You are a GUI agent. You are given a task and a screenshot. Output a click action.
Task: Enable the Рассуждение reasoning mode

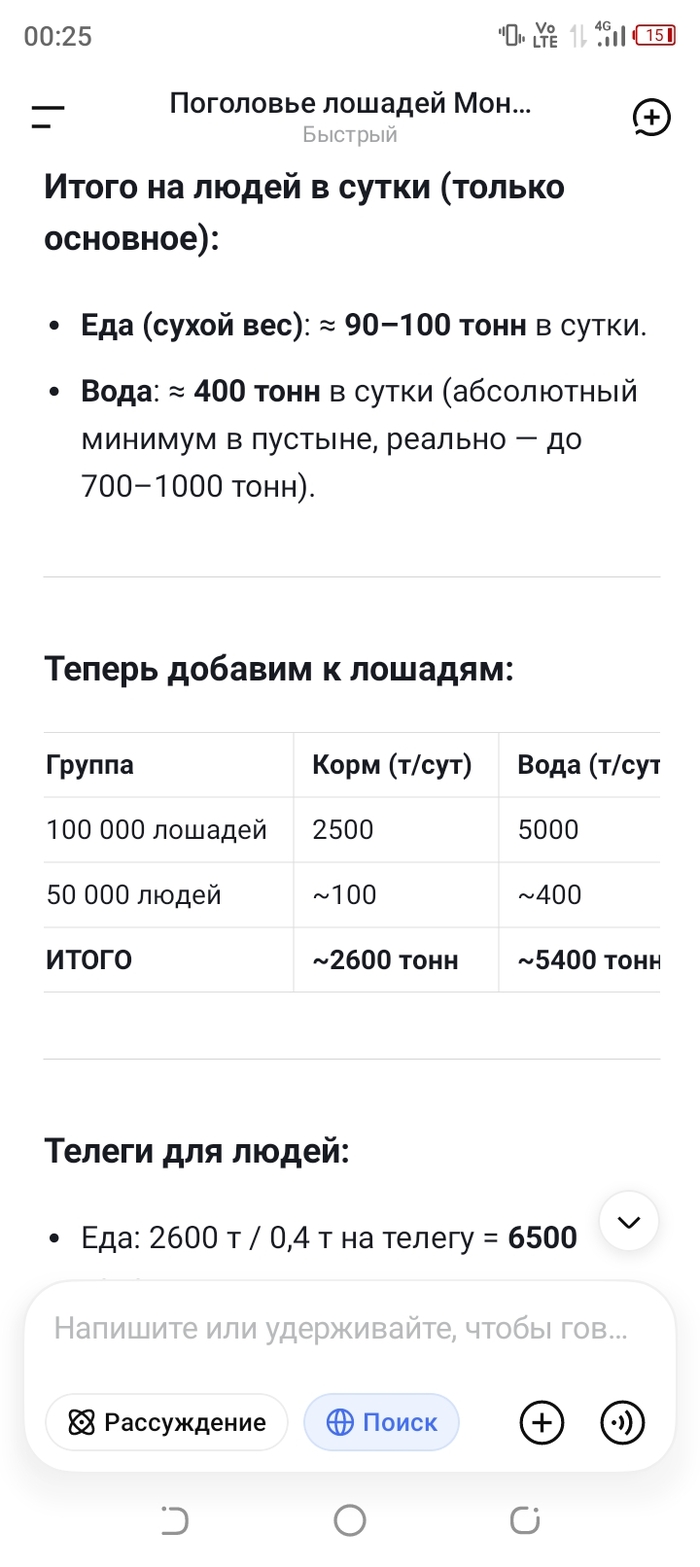click(167, 1422)
